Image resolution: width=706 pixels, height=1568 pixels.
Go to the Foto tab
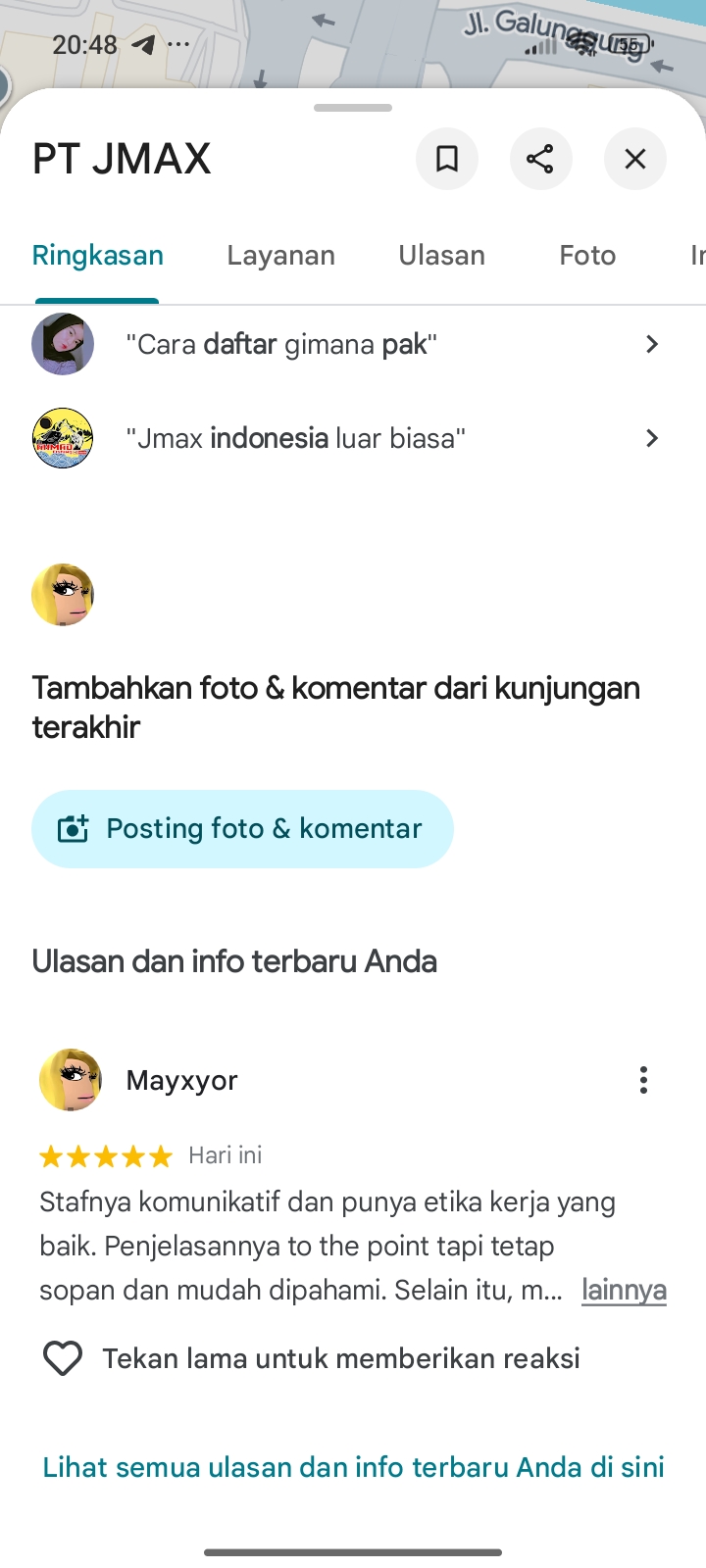(x=587, y=256)
